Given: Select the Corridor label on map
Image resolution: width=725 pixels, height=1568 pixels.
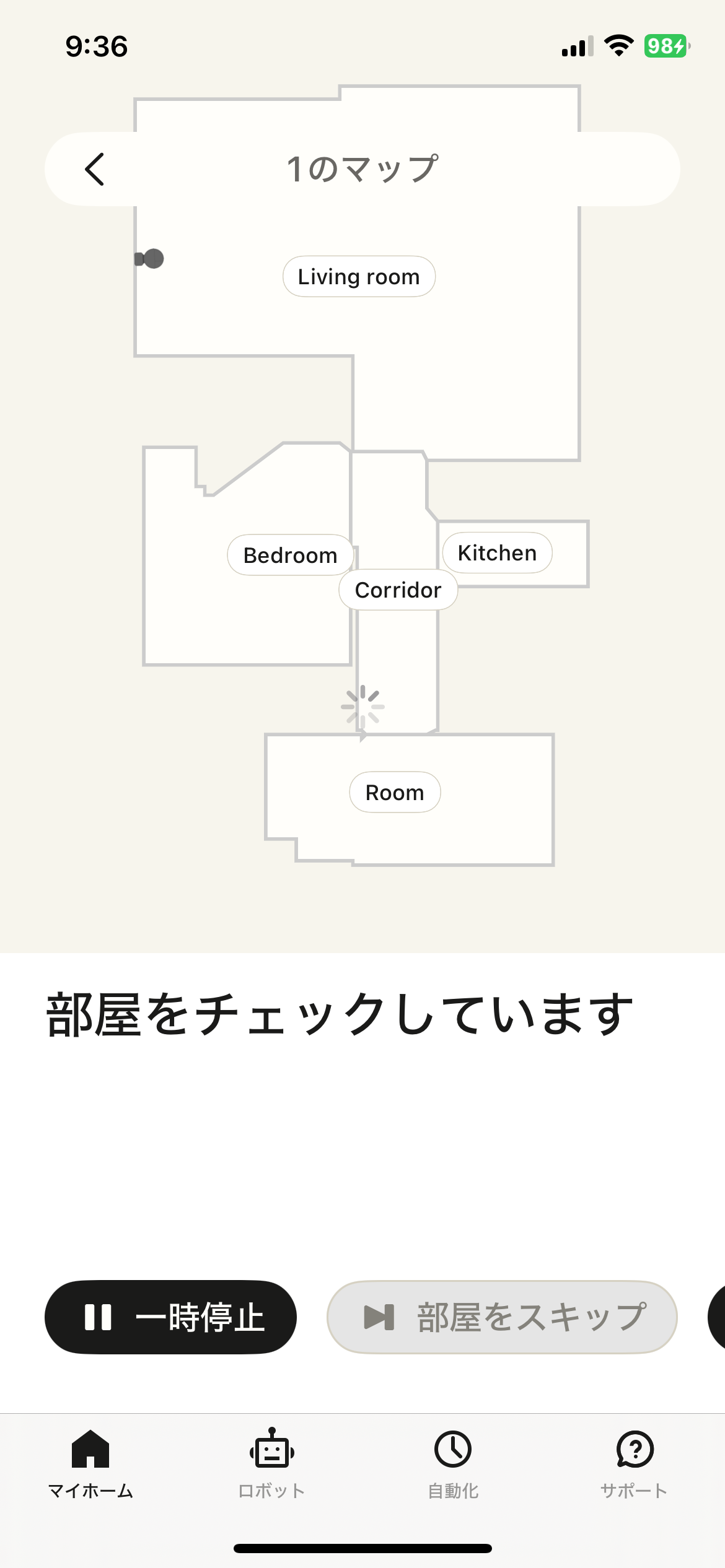Looking at the screenshot, I should coord(398,590).
